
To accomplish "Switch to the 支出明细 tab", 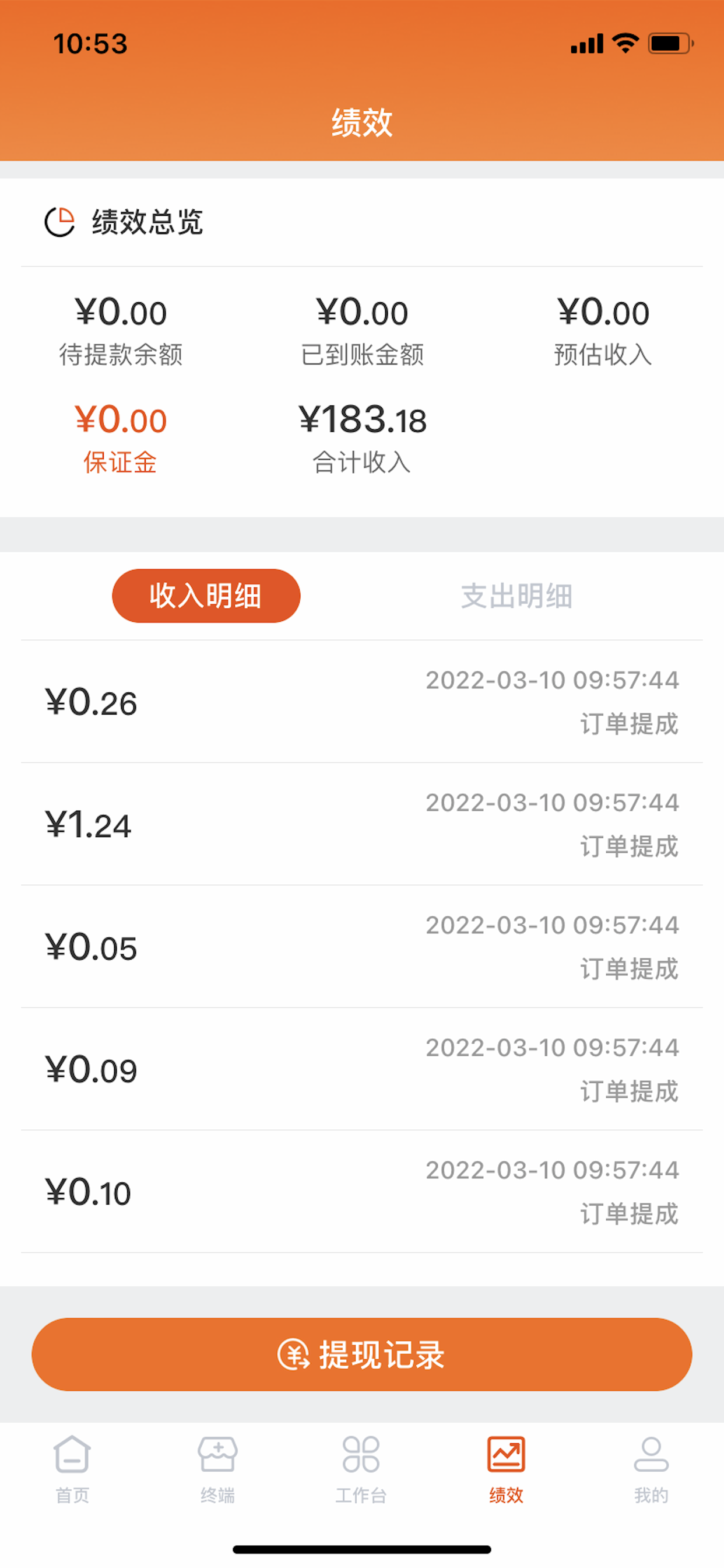I will click(x=516, y=596).
